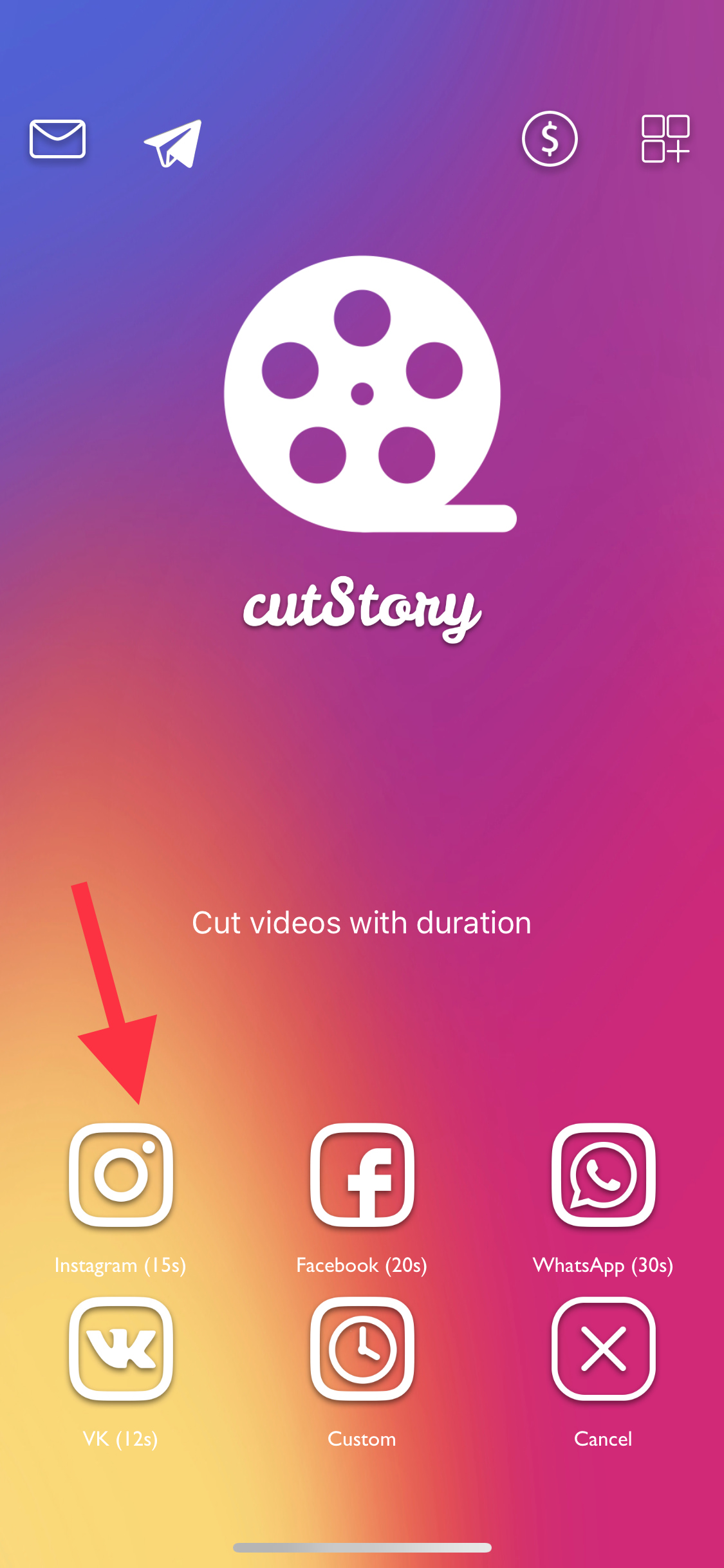This screenshot has width=724, height=1568.
Task: Set a Custom cut duration
Action: pos(362,1349)
